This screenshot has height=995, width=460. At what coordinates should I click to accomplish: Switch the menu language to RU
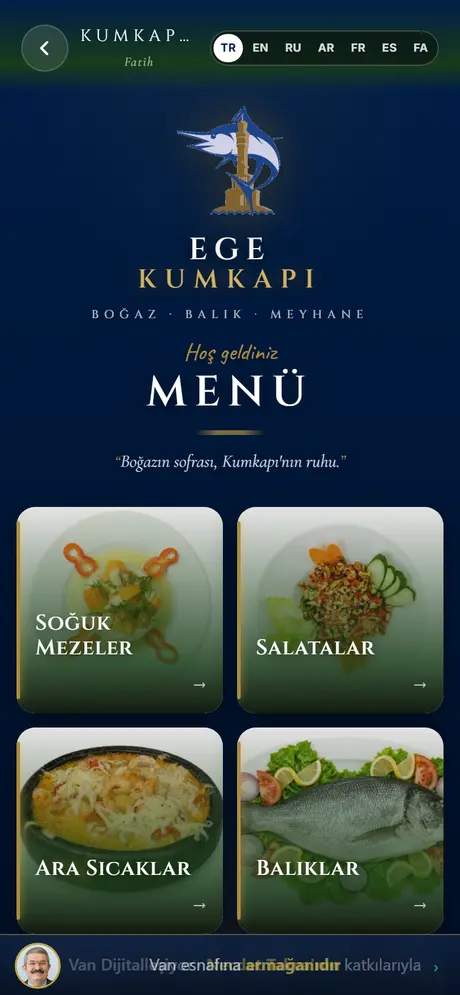pyautogui.click(x=293, y=48)
